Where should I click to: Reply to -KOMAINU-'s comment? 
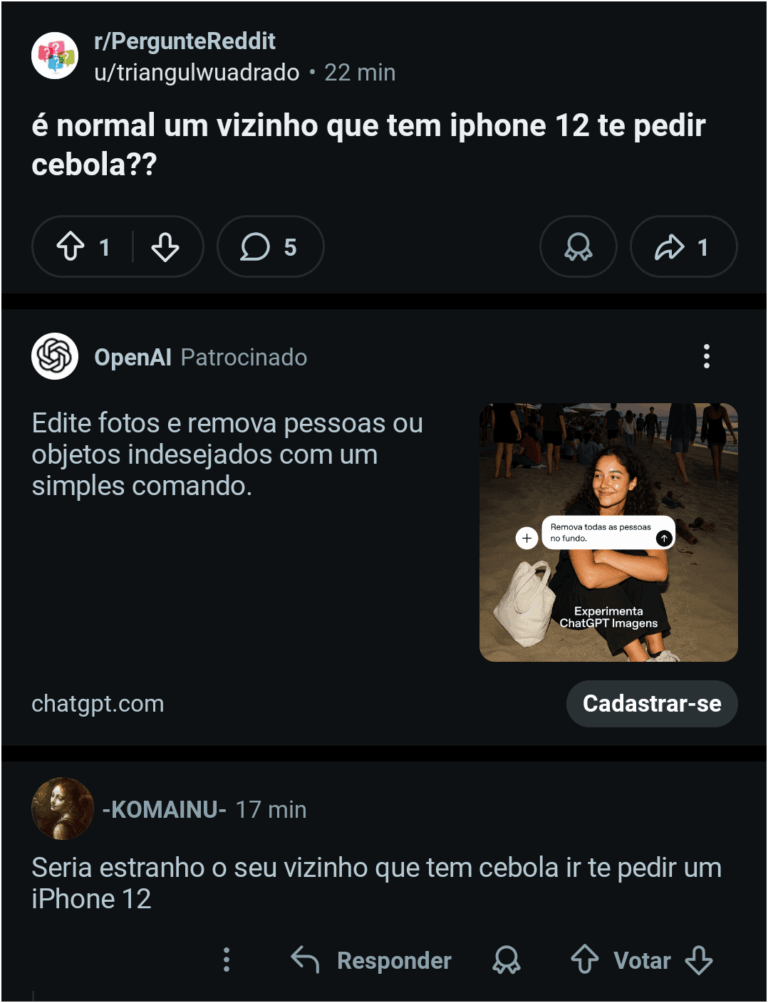click(x=371, y=960)
